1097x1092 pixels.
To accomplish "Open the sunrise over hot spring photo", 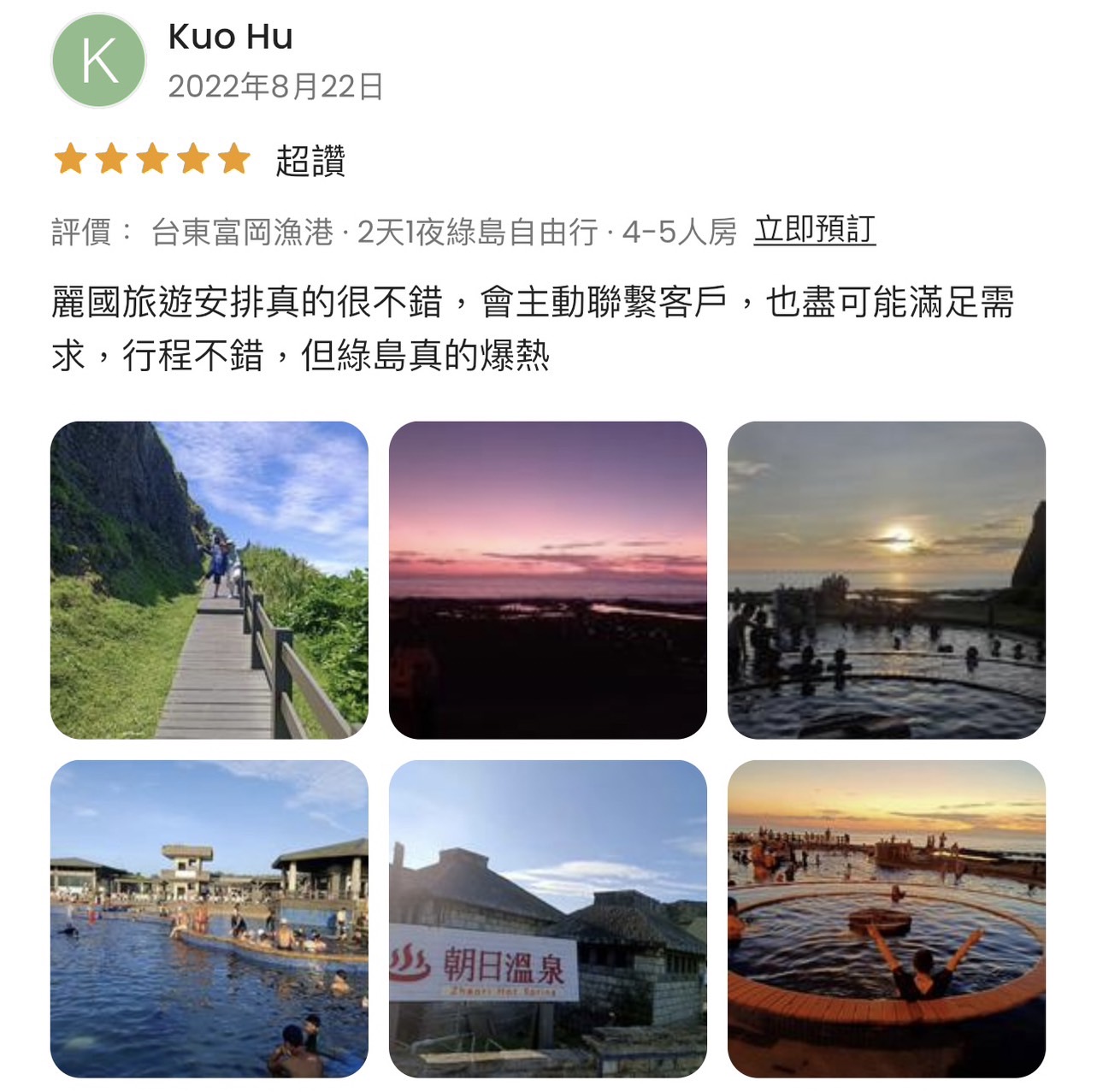I will pos(886,580).
